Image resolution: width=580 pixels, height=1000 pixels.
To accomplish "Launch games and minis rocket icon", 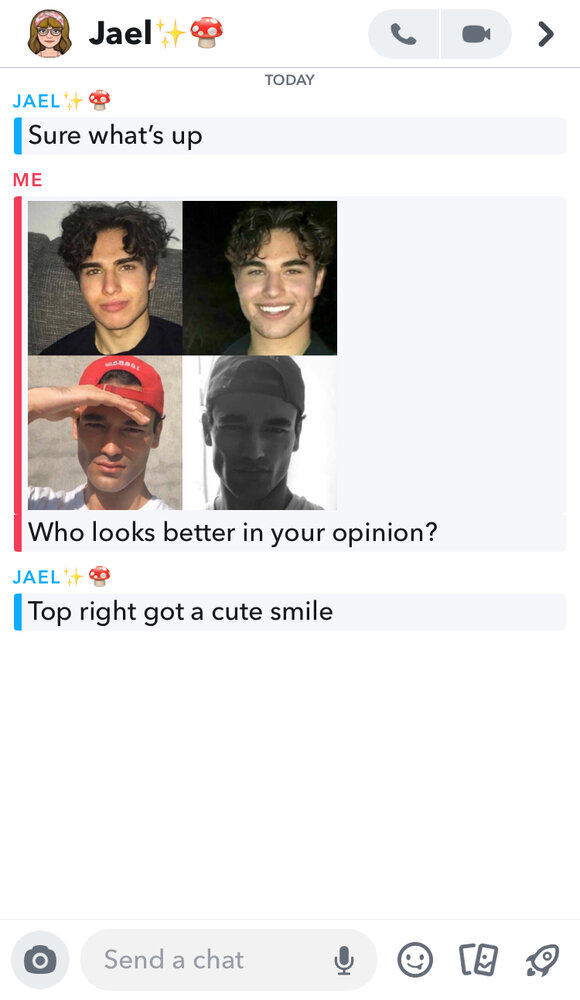I will point(542,960).
